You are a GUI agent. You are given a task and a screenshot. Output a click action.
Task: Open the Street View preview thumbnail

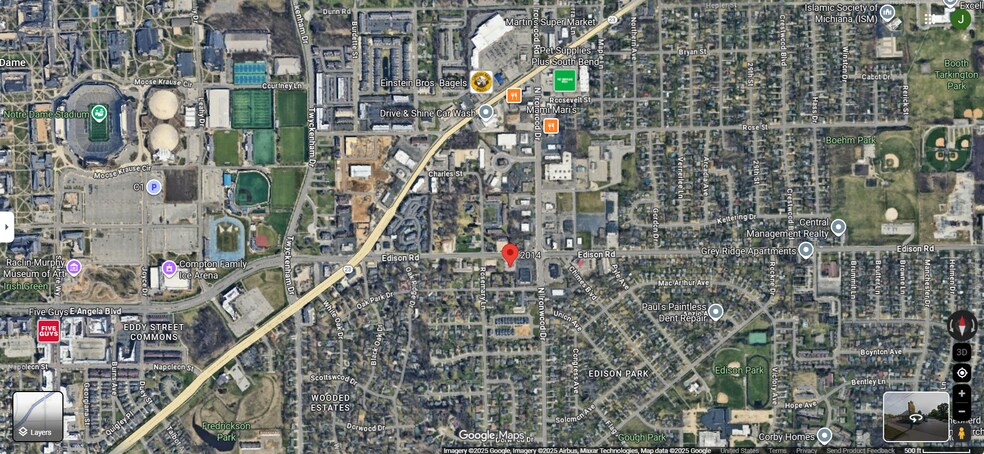click(916, 416)
